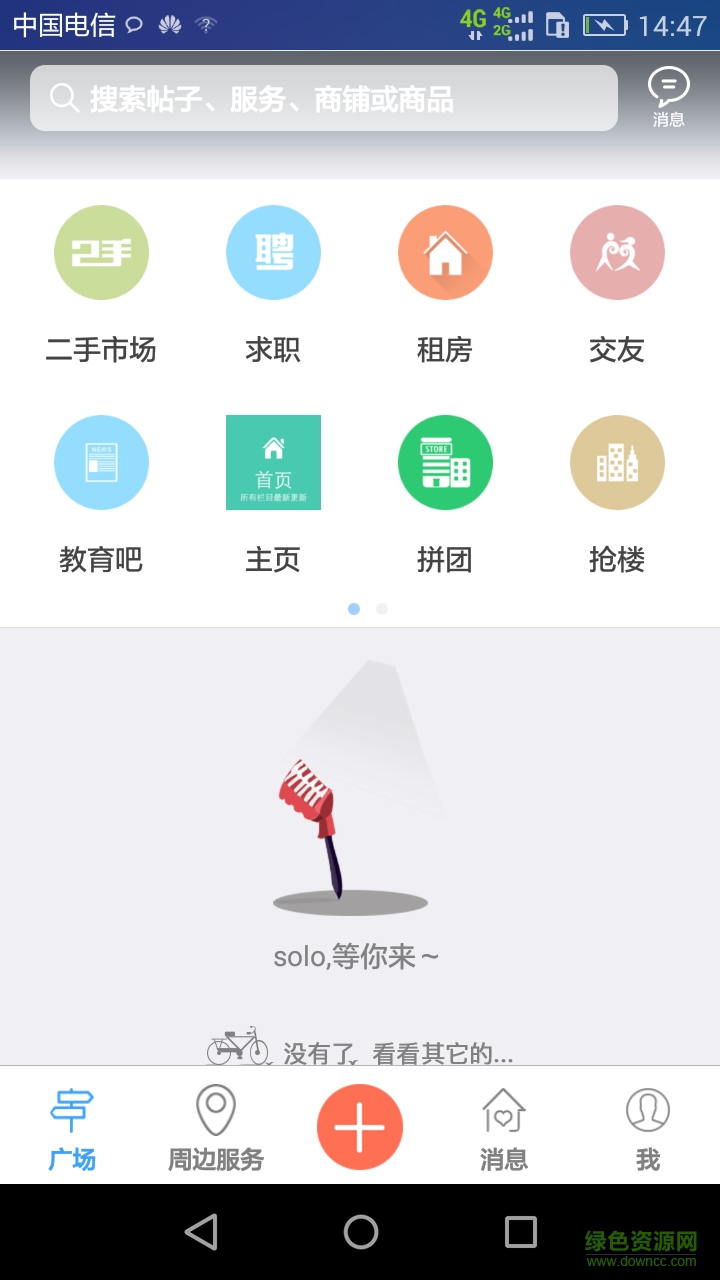Tap the system back button
The width and height of the screenshot is (720, 1280).
point(201,1232)
